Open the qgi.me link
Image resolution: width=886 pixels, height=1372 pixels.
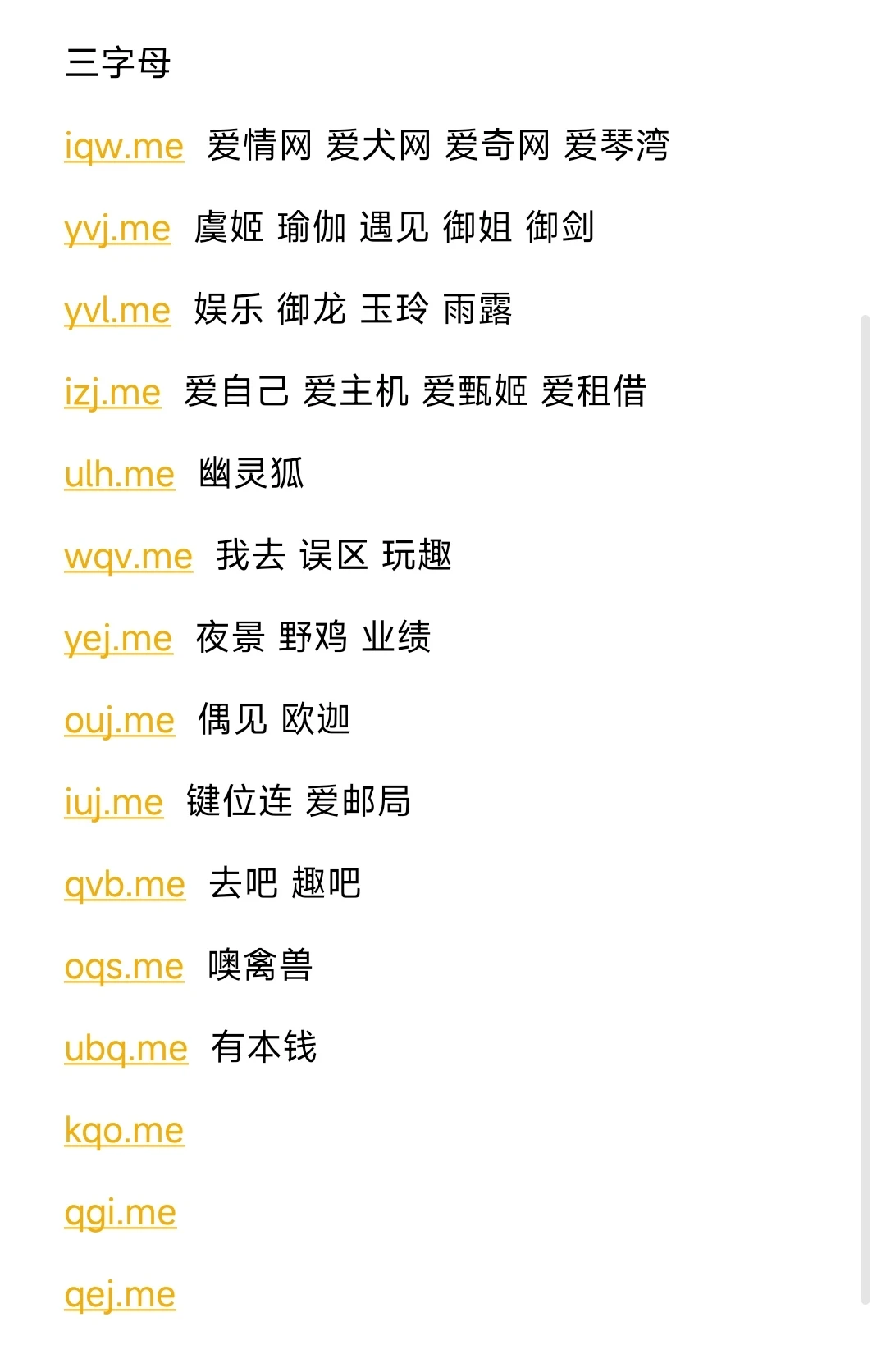point(121,1214)
